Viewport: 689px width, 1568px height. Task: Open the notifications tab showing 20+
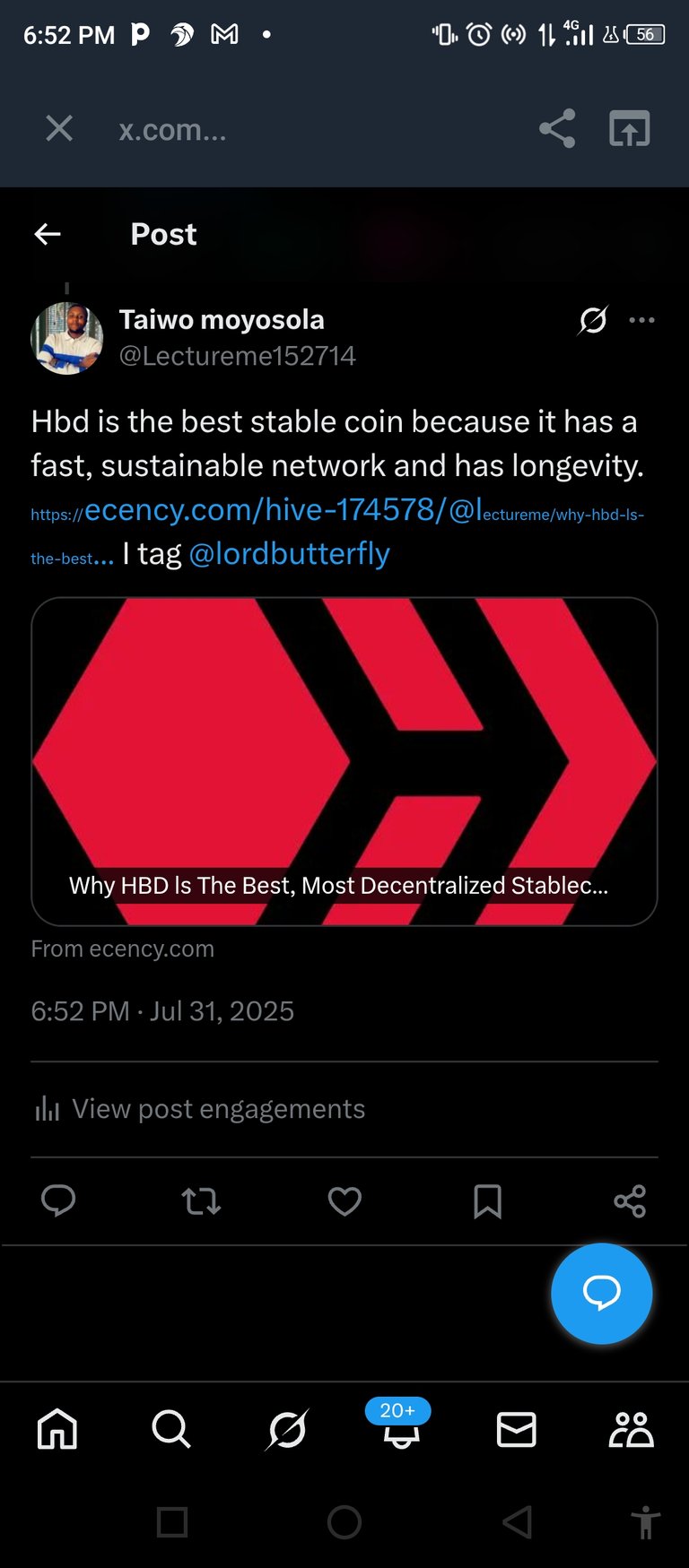click(401, 1424)
